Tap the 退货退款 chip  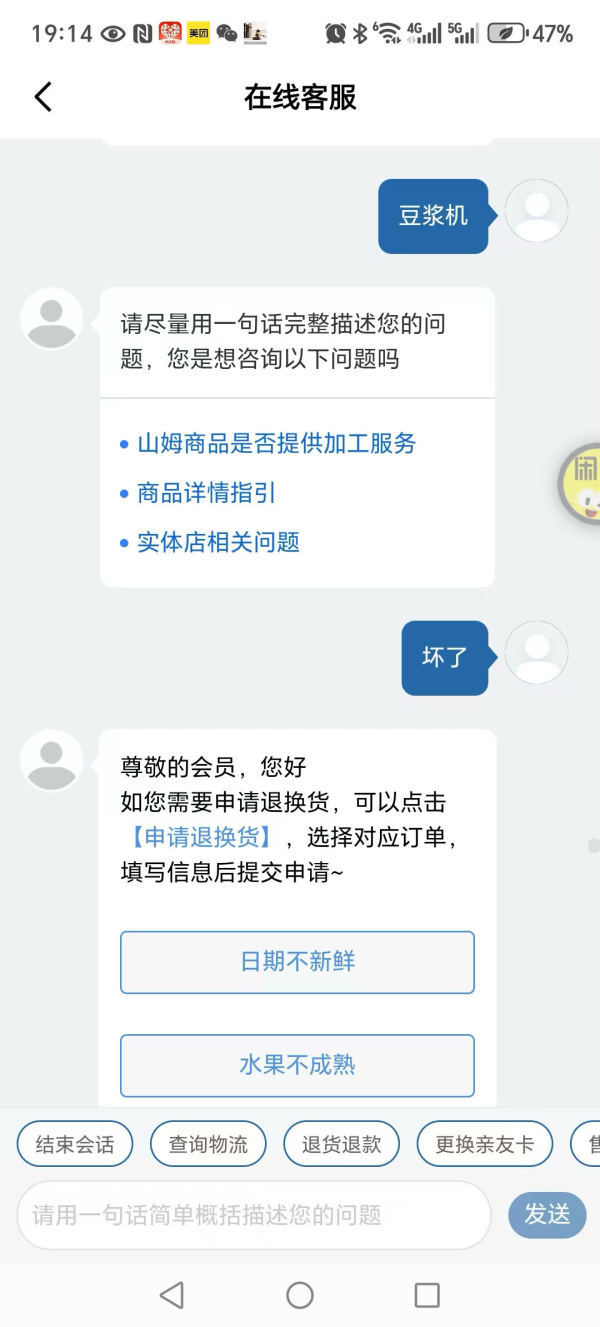tap(341, 1144)
